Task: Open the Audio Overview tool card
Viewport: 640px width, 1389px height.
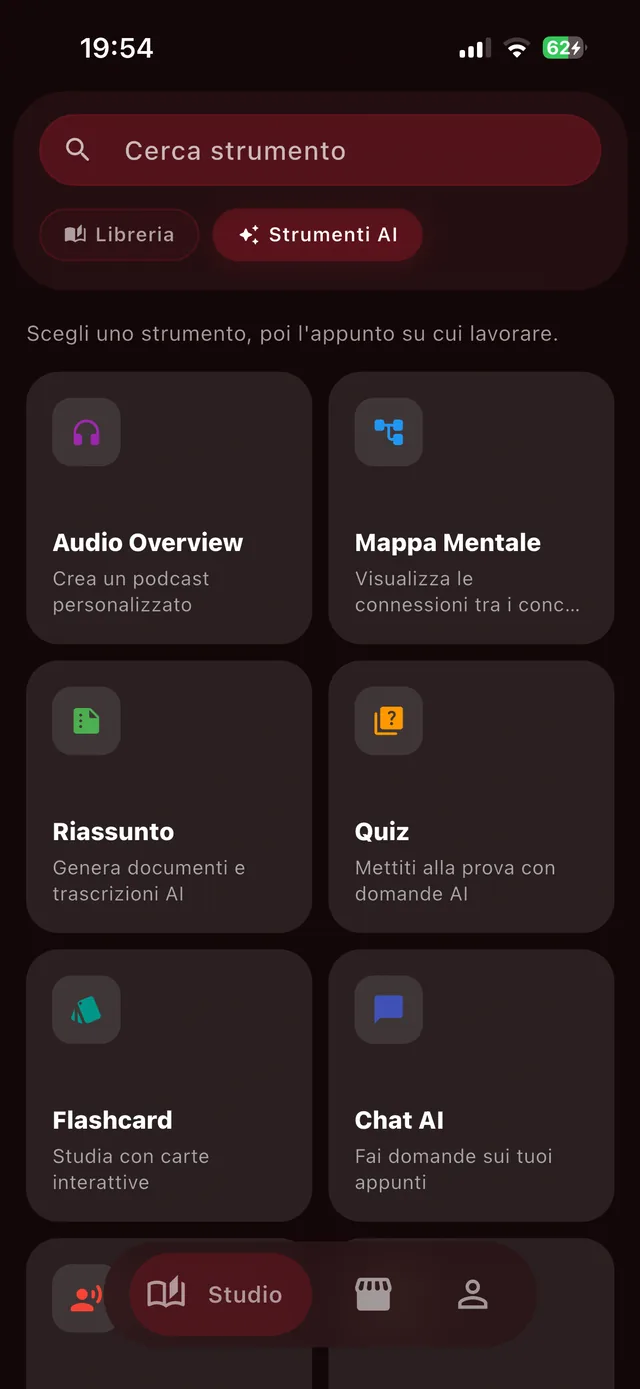Action: pos(169,508)
